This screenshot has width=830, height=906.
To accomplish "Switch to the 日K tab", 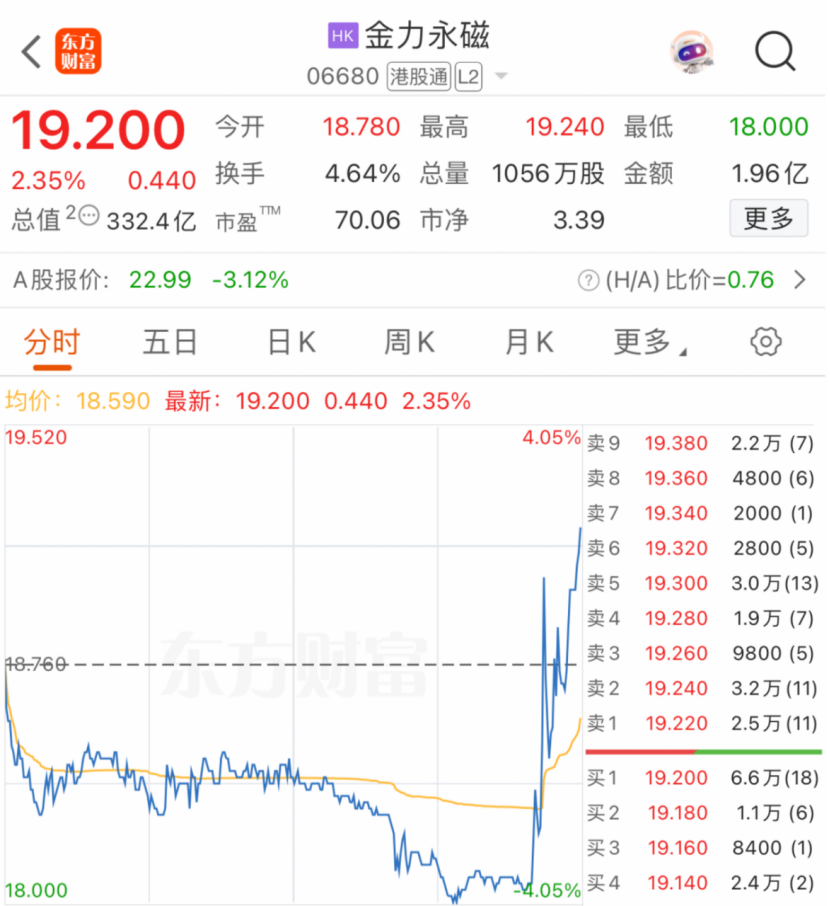I will [289, 340].
